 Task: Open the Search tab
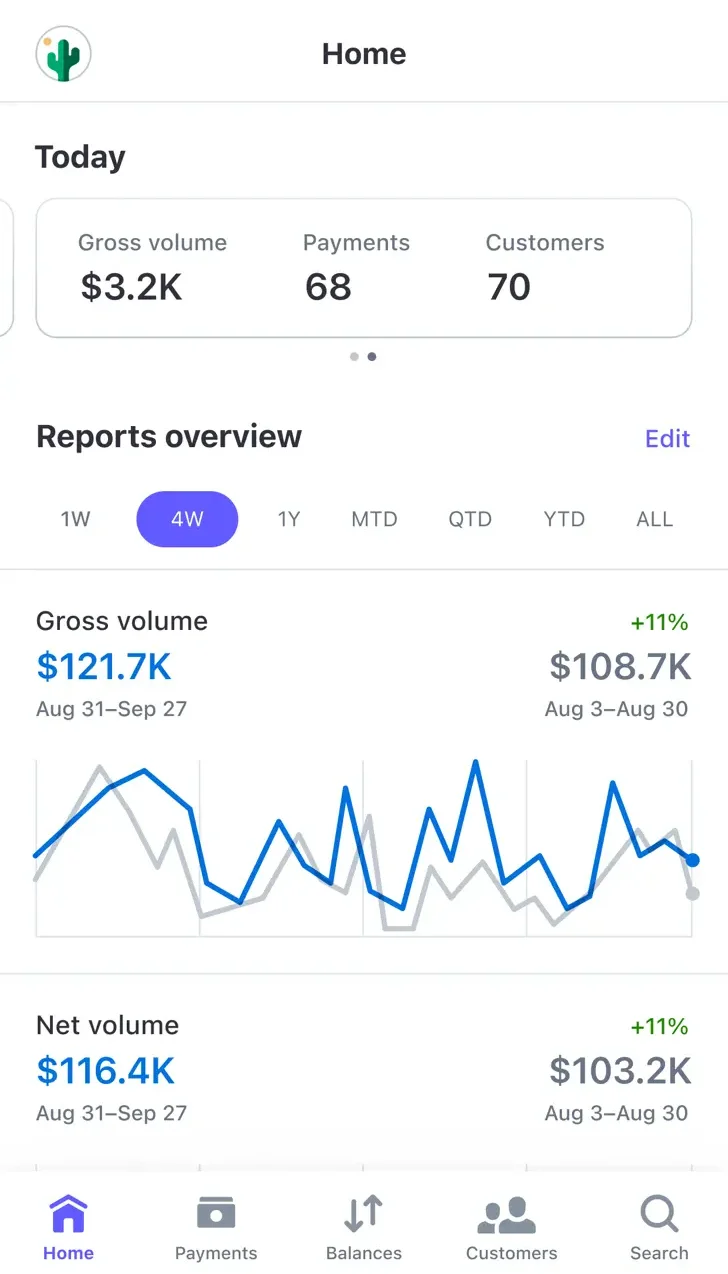[659, 1227]
